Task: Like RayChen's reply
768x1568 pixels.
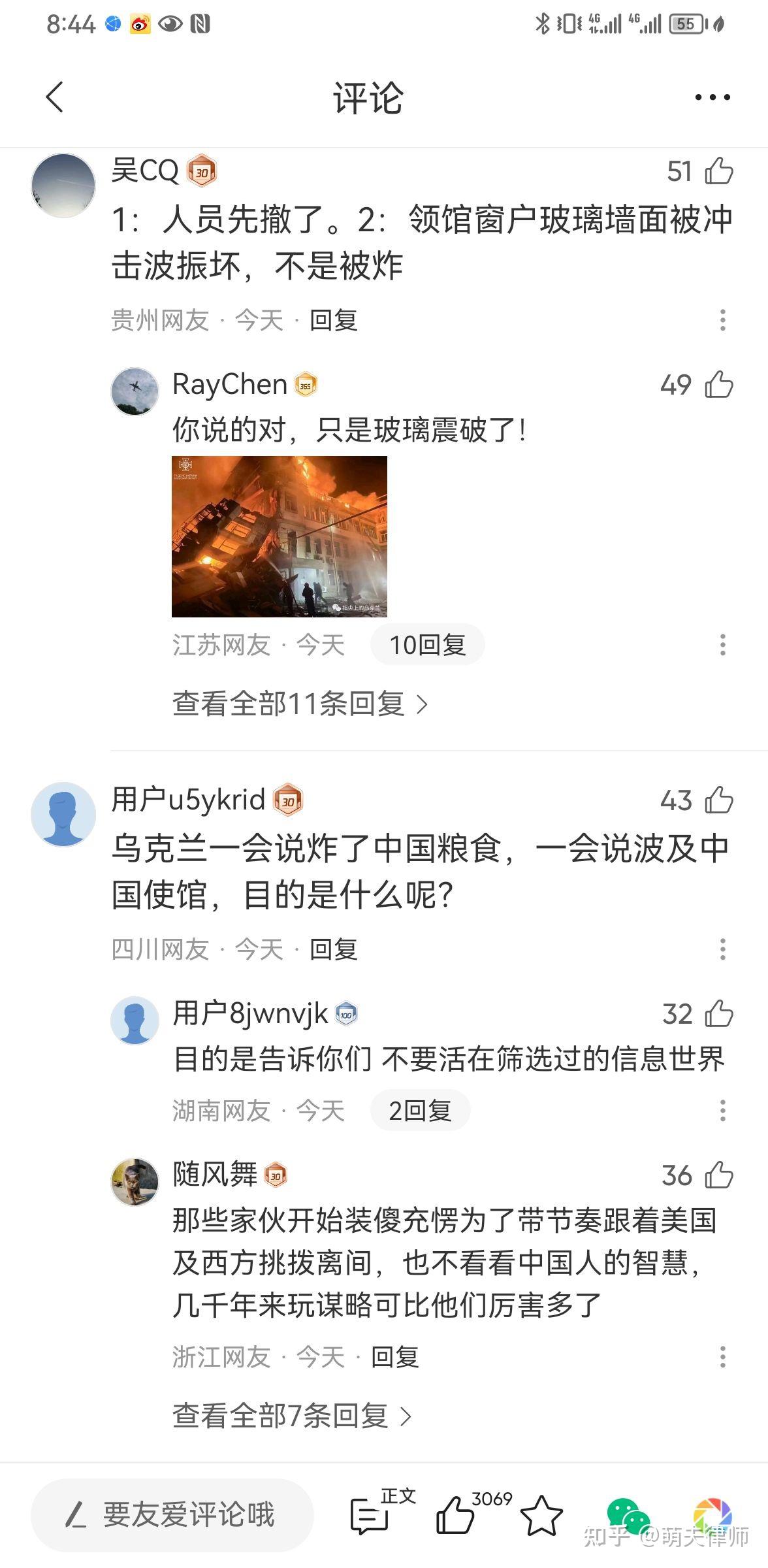Action: (x=719, y=384)
